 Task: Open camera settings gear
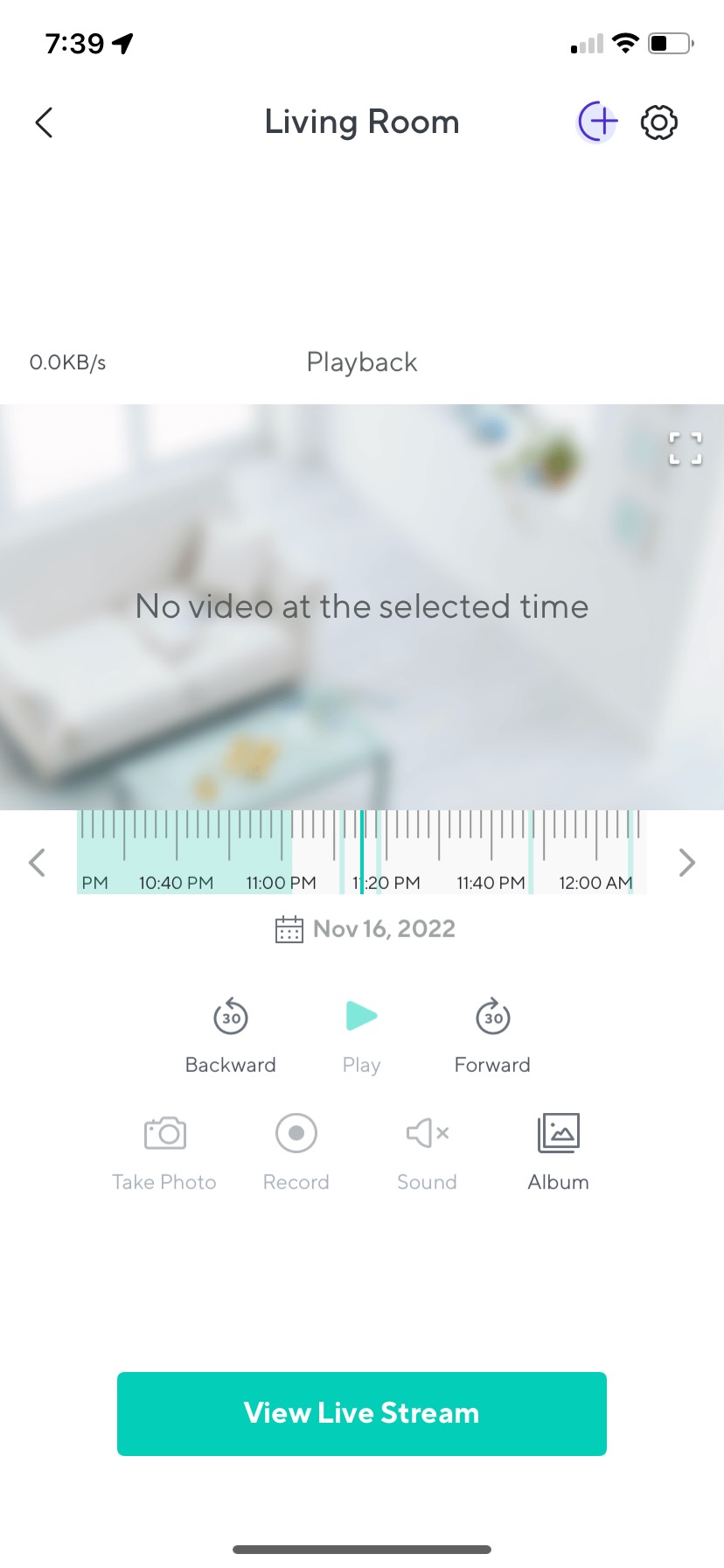[x=659, y=122]
